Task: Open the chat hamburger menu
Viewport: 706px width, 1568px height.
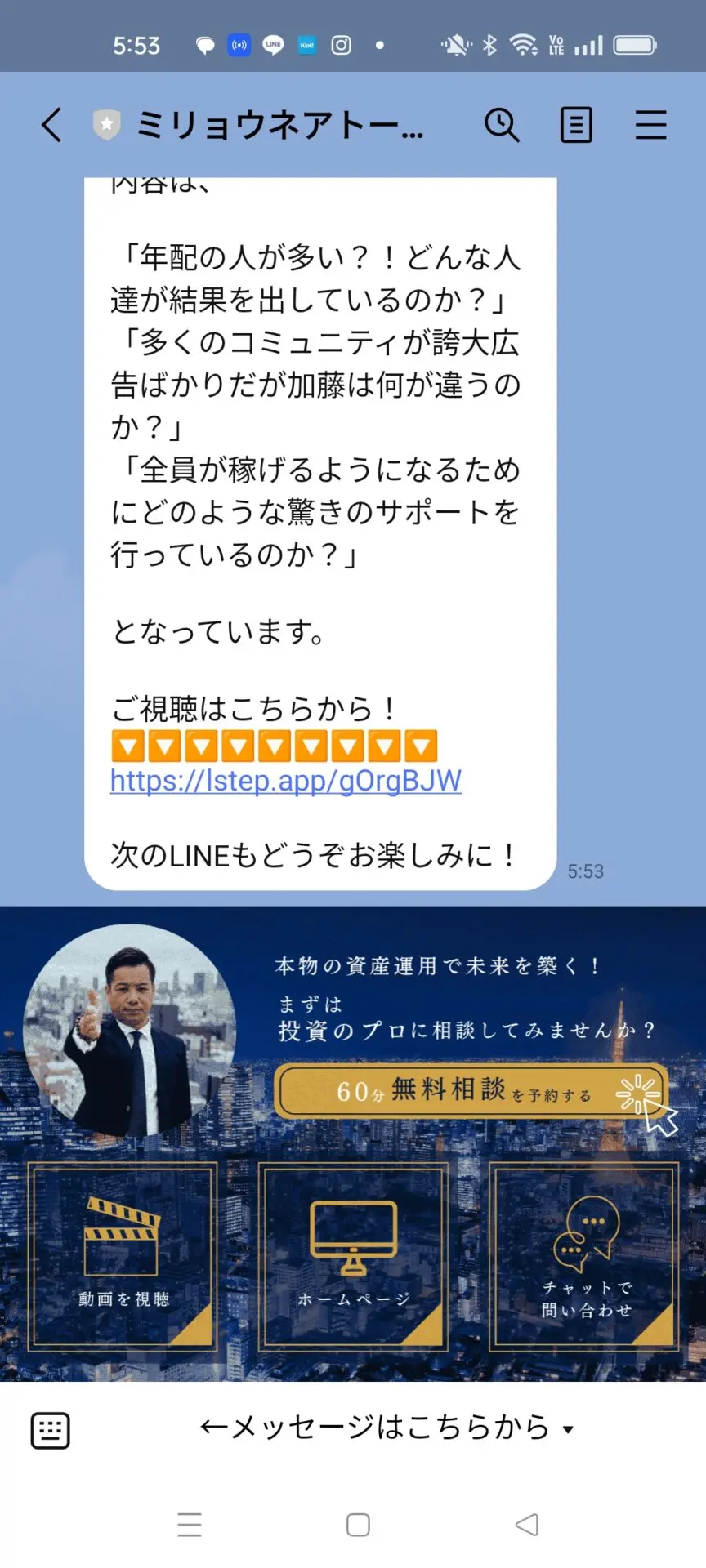Action: (650, 125)
